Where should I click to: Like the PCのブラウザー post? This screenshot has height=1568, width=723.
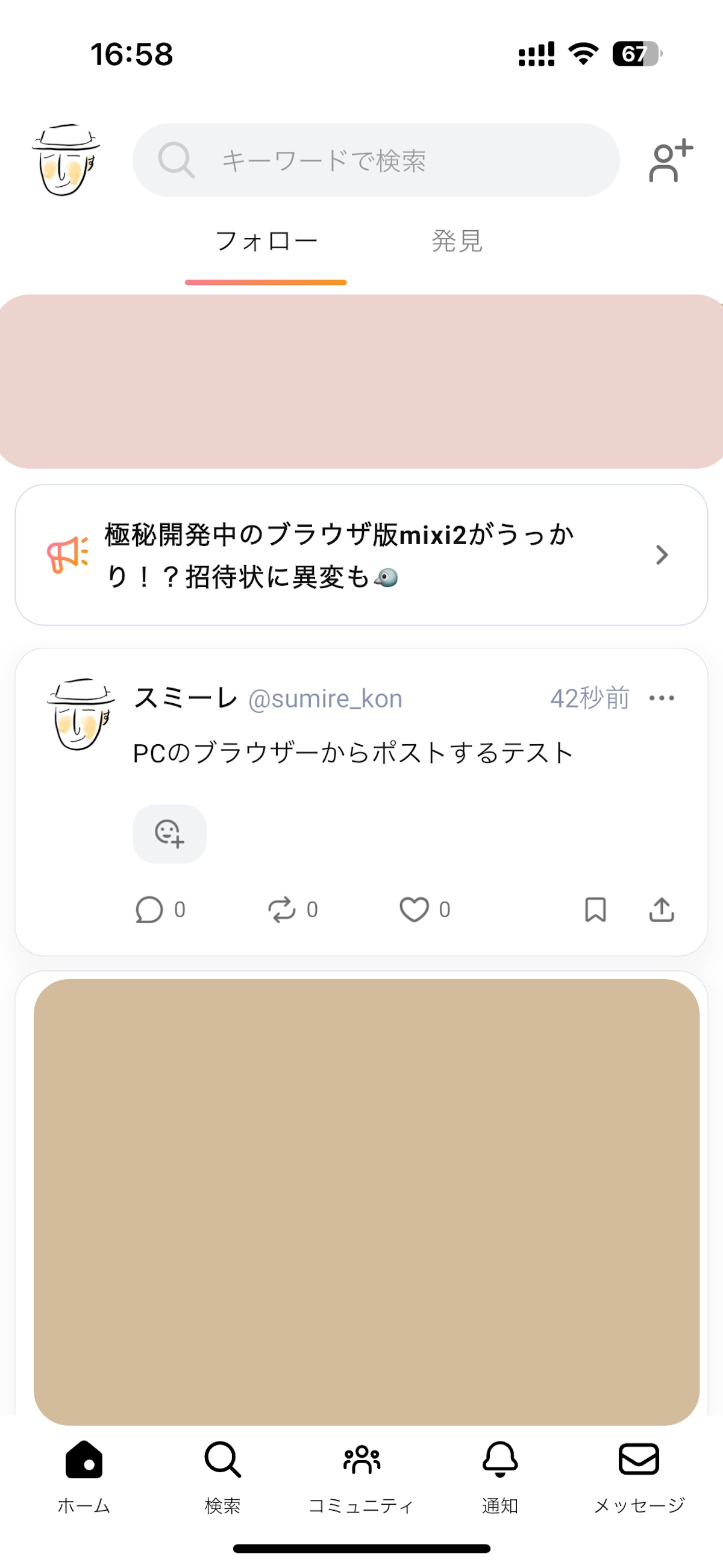(x=414, y=910)
